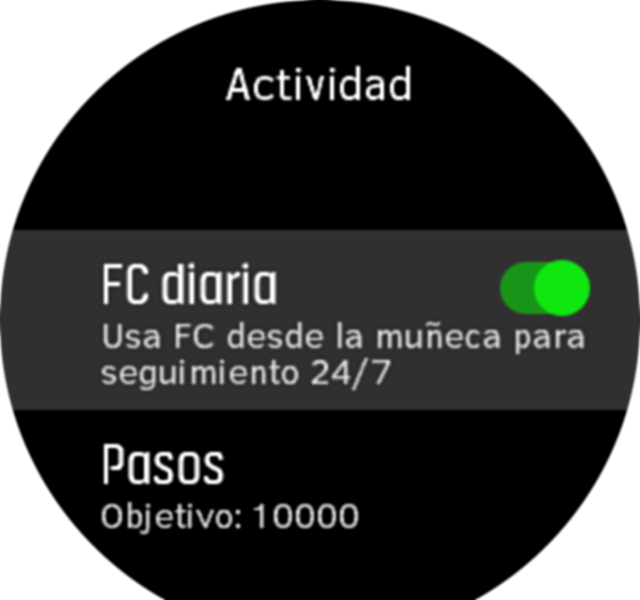This screenshot has height=600, width=640.
Task: Disable the FC diaria switch
Action: coord(545,288)
